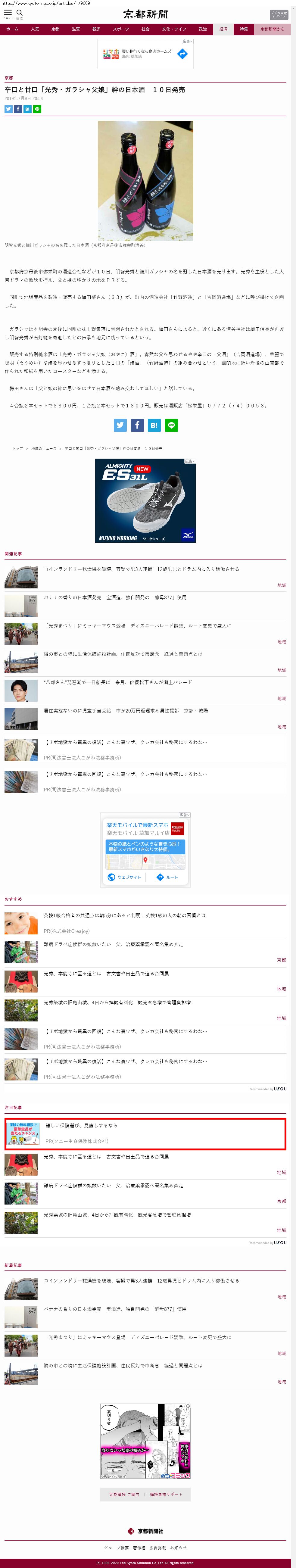Image resolution: width=296 pixels, height=1568 pixels.
Task: Tap the ルート button in the Rakuten Mobile ad
Action: (167, 877)
